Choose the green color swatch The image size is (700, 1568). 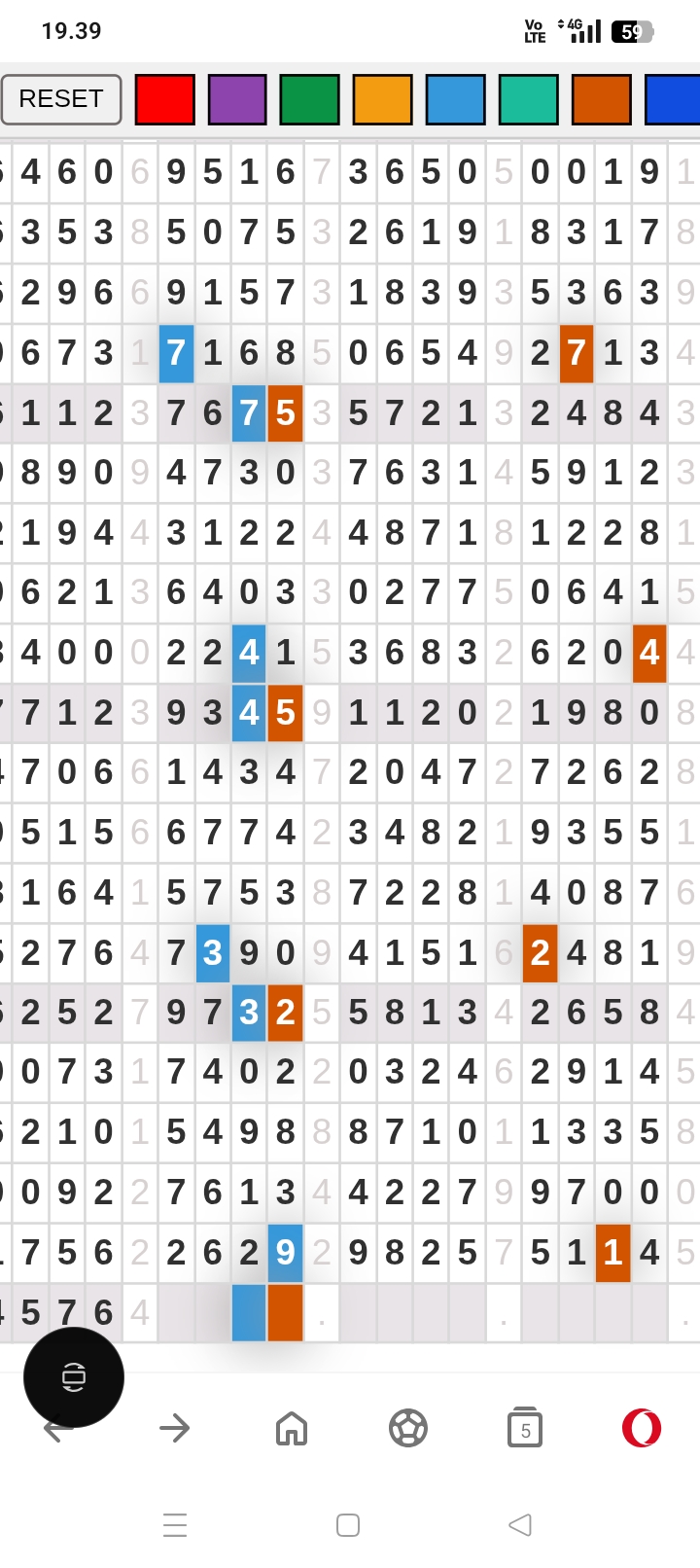(x=310, y=99)
